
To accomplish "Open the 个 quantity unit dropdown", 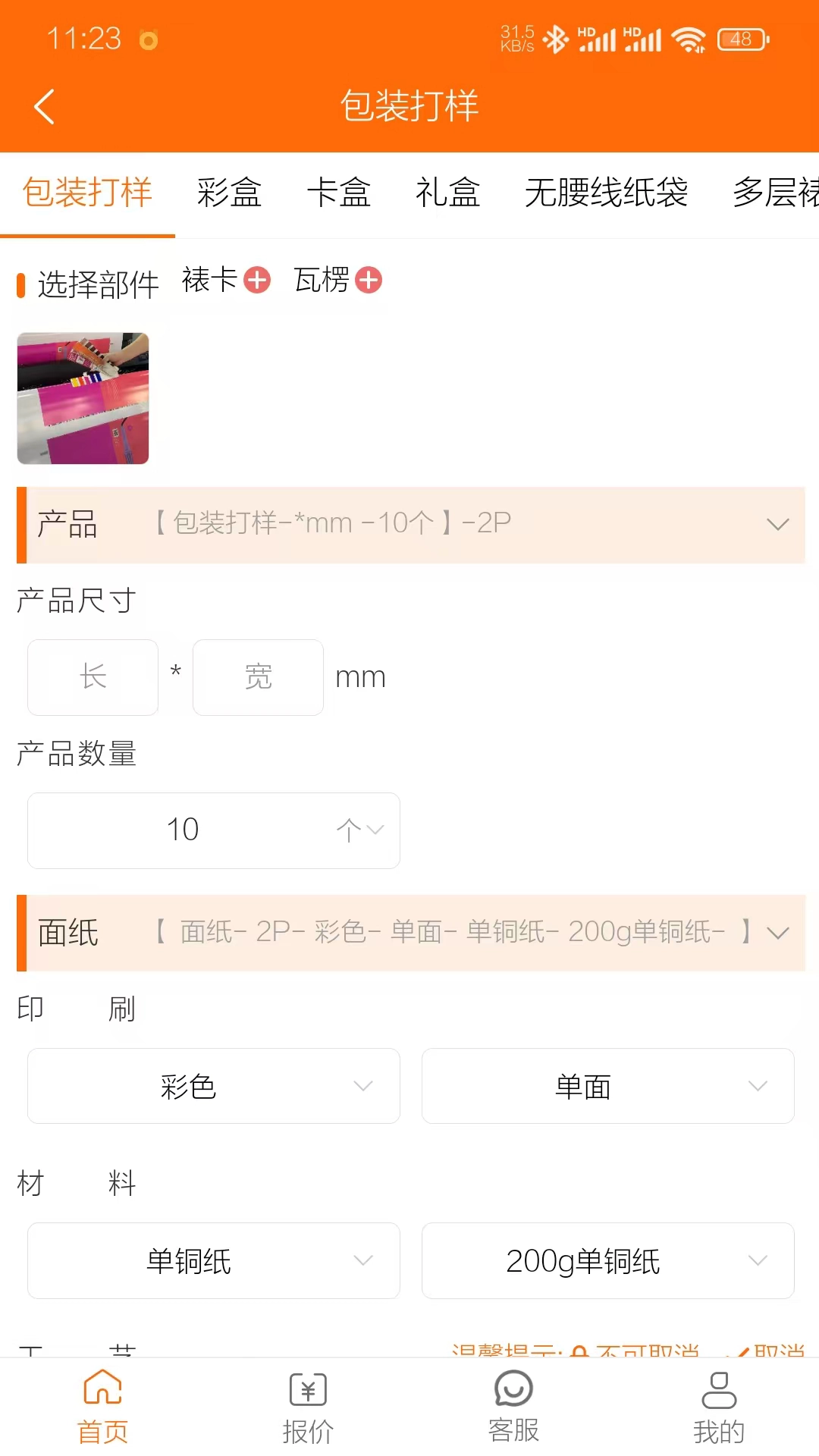I will tap(359, 830).
